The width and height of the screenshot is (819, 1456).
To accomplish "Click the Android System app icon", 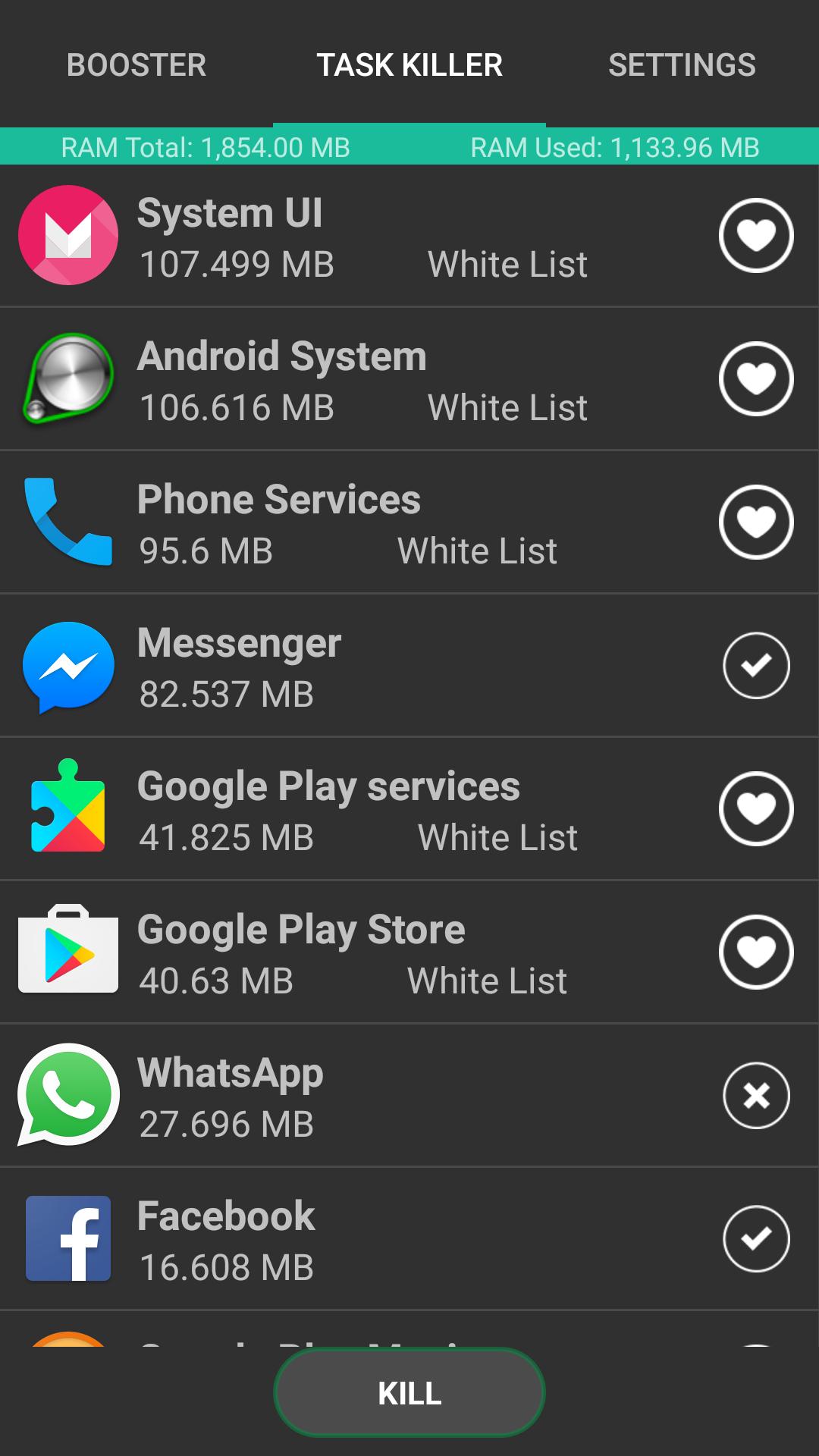I will coord(68,379).
